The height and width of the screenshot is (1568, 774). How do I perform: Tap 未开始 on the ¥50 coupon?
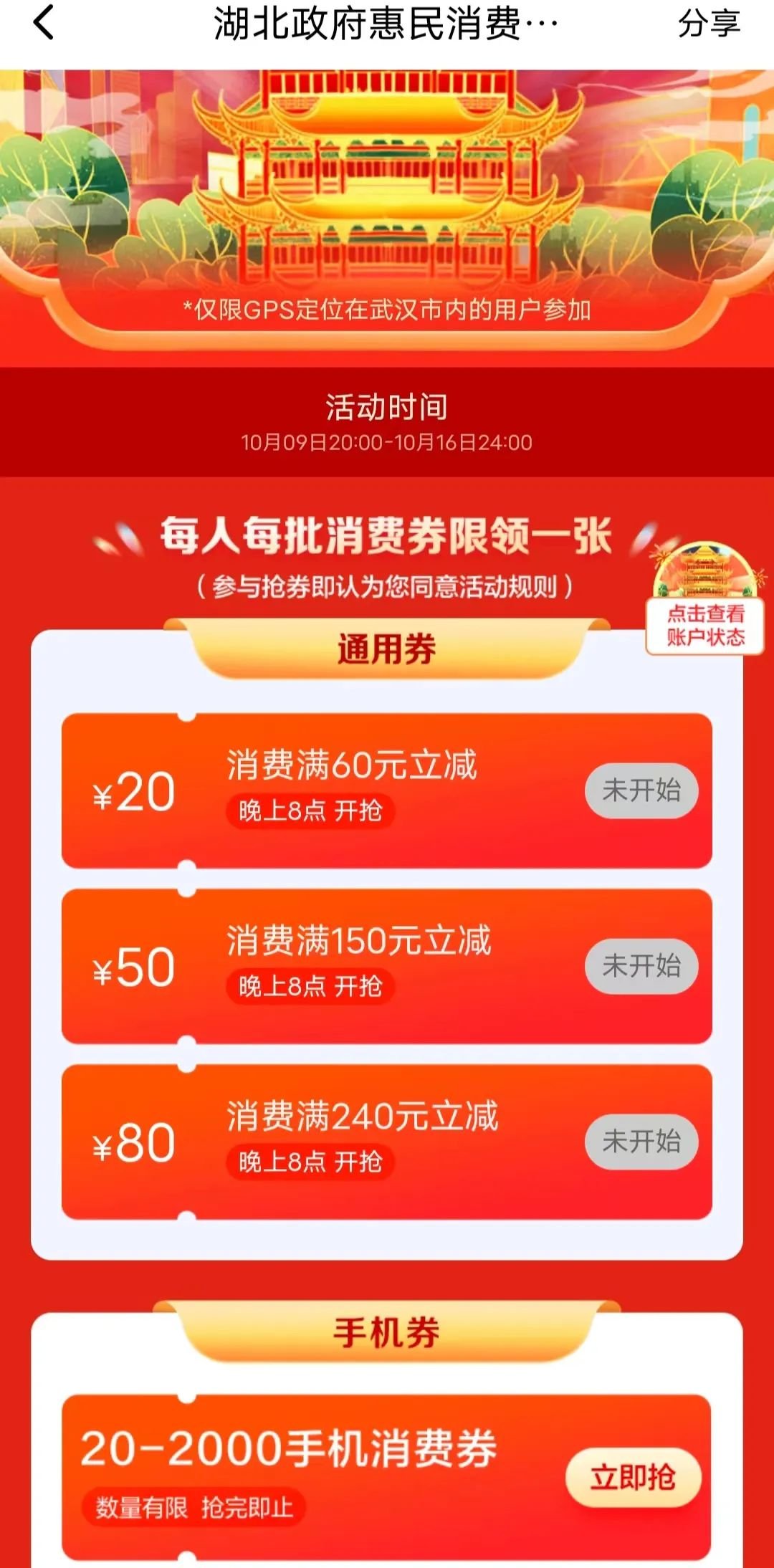click(x=641, y=966)
